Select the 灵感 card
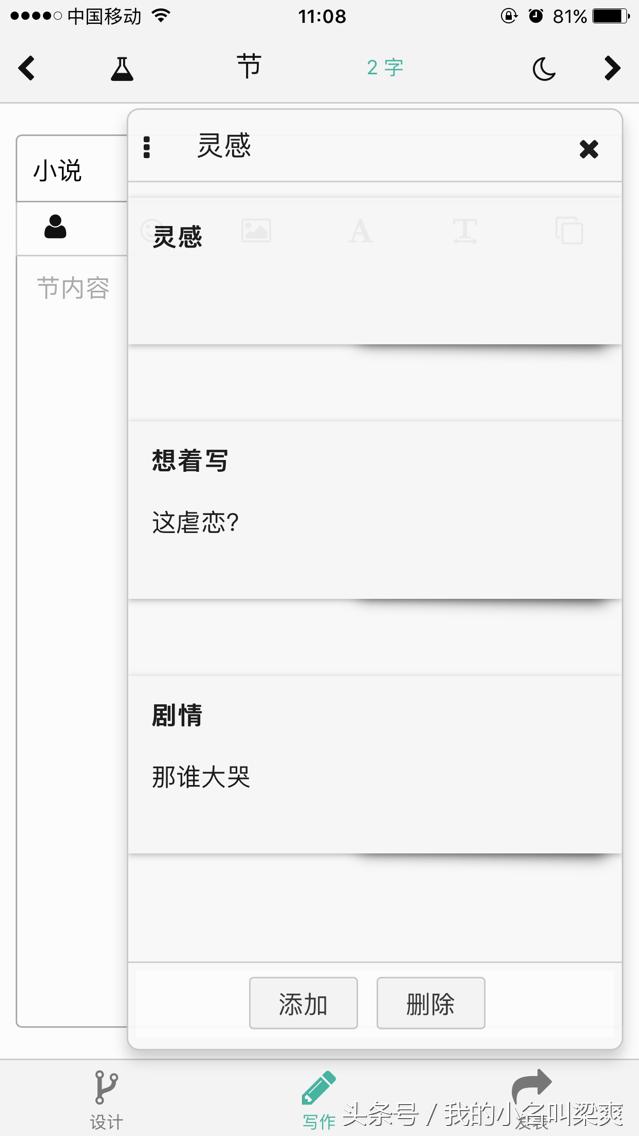 click(x=374, y=270)
